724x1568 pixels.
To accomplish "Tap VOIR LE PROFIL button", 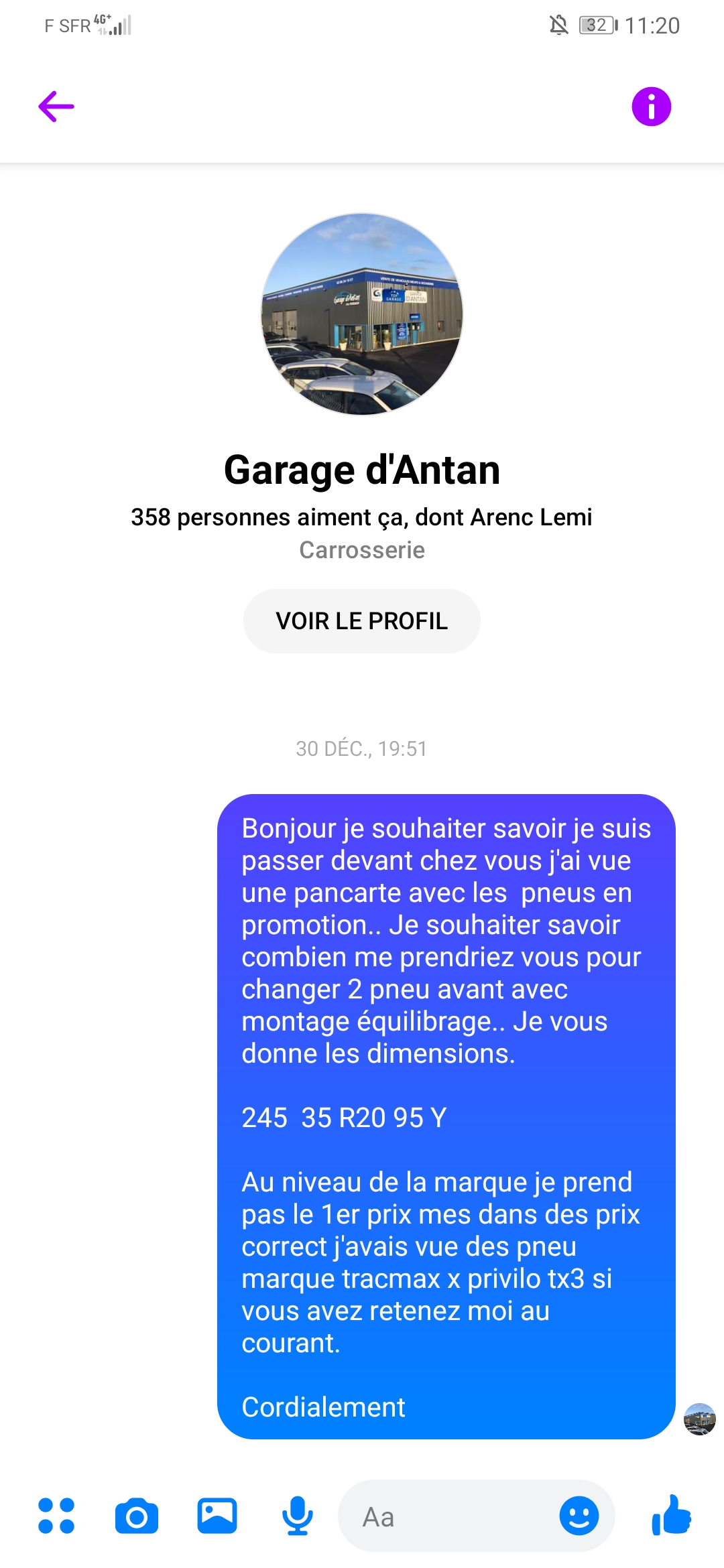I will pos(361,621).
